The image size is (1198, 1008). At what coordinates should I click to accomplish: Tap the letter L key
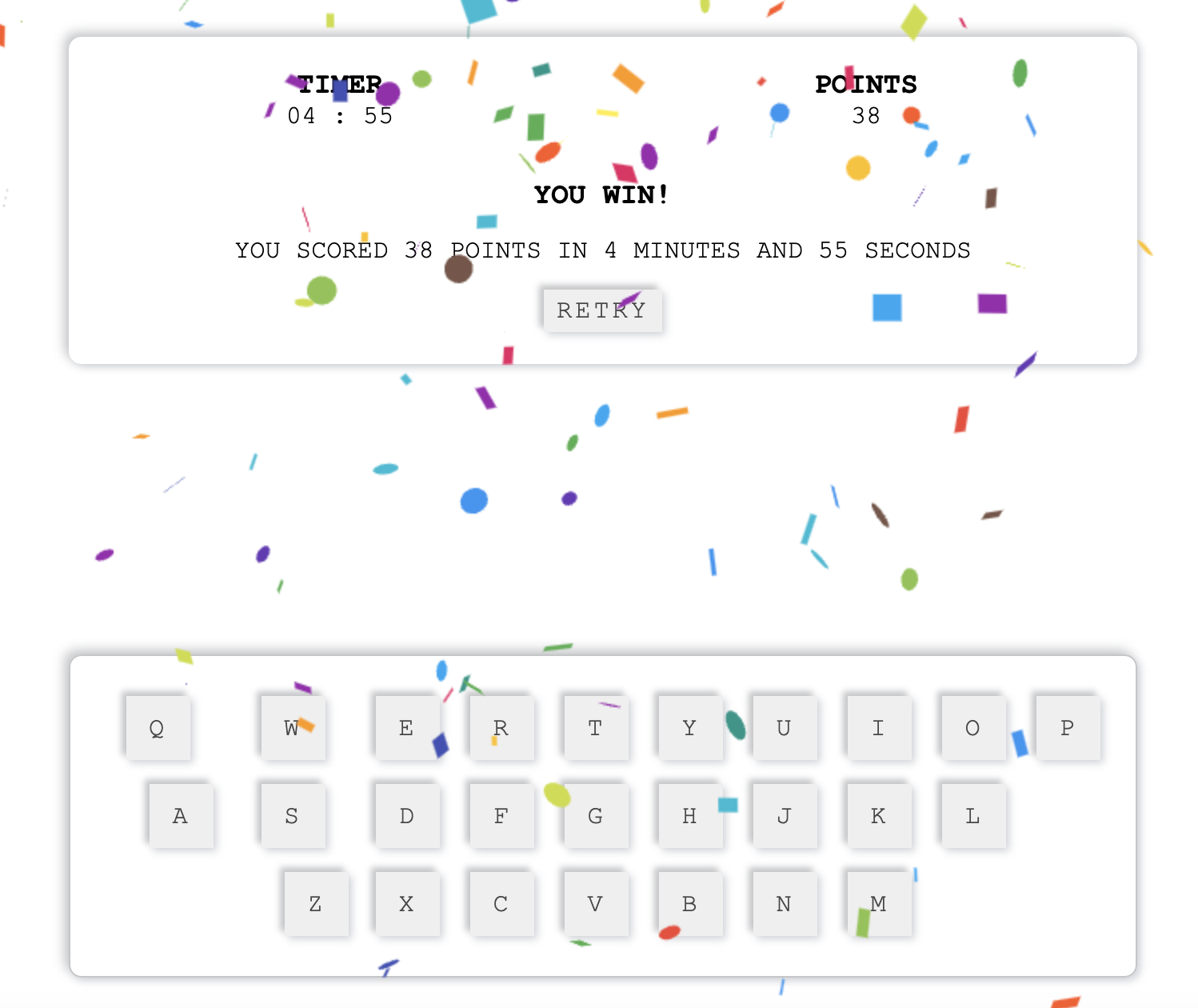pos(973,816)
